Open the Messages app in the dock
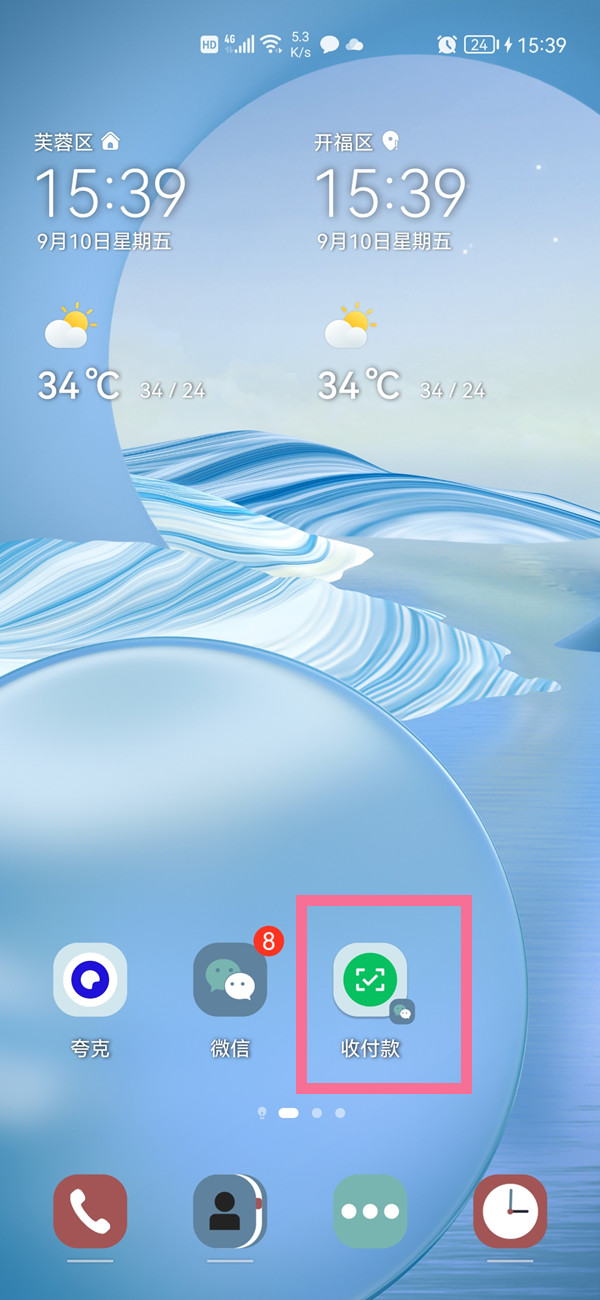Image resolution: width=600 pixels, height=1300 pixels. coord(370,1211)
